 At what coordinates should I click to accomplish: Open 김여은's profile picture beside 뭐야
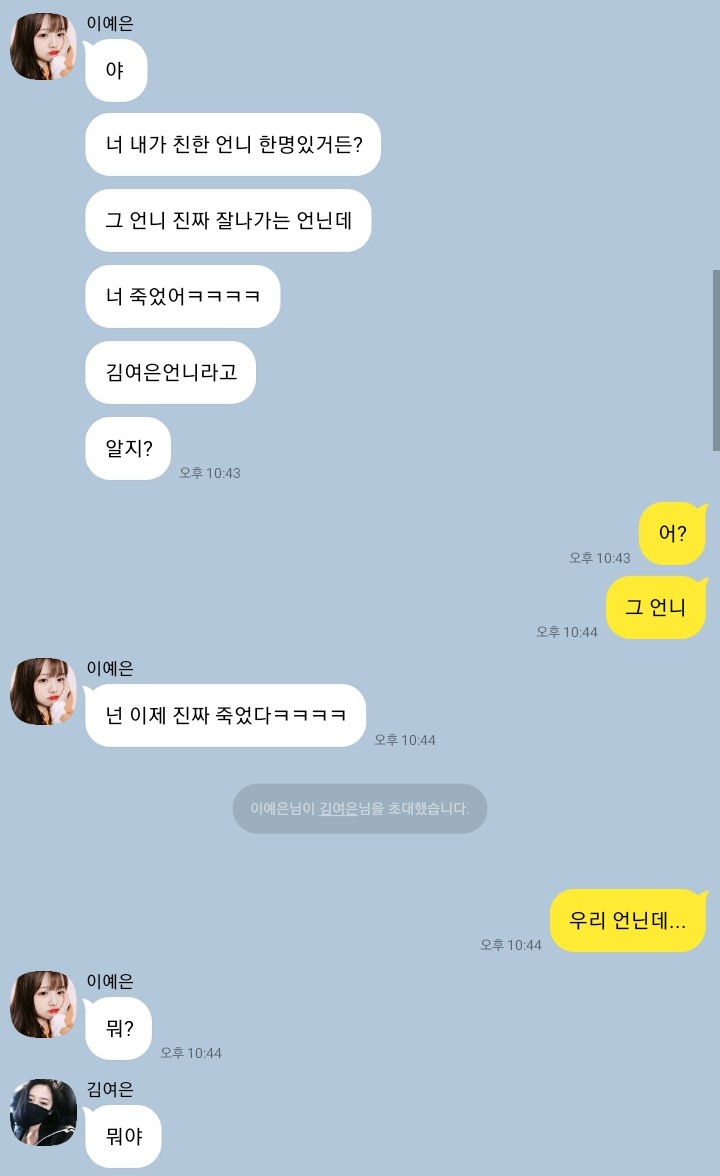pyautogui.click(x=43, y=1112)
